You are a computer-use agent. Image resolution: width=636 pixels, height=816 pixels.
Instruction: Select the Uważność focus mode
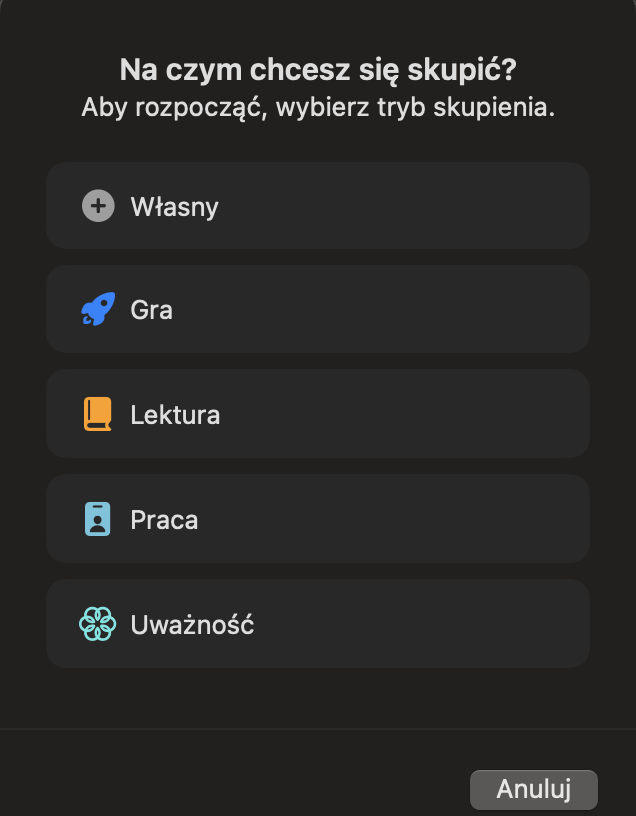point(317,624)
